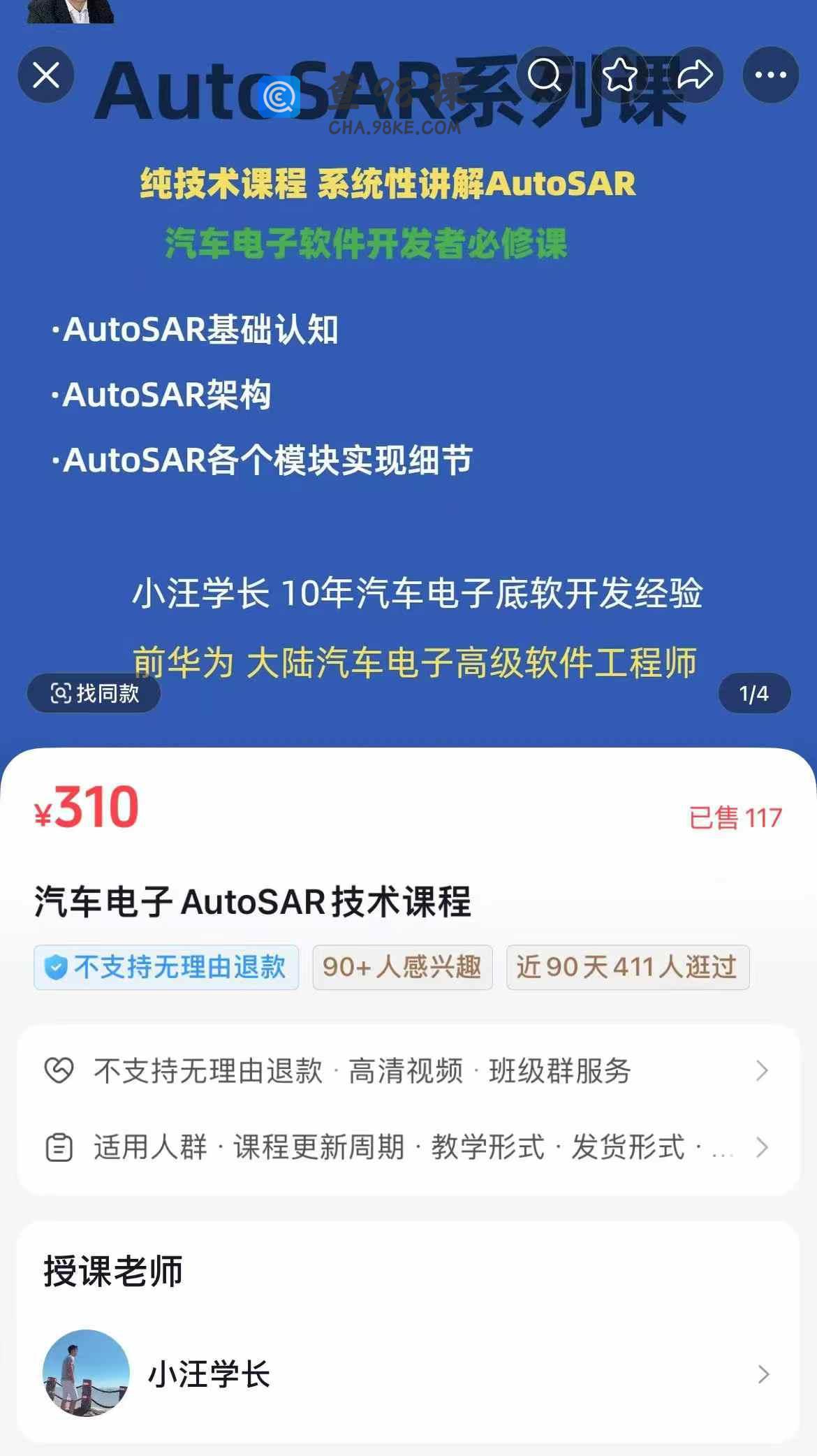Tap the 不支持无理由退款 tag chip
Image resolution: width=817 pixels, height=1456 pixels.
[x=166, y=967]
